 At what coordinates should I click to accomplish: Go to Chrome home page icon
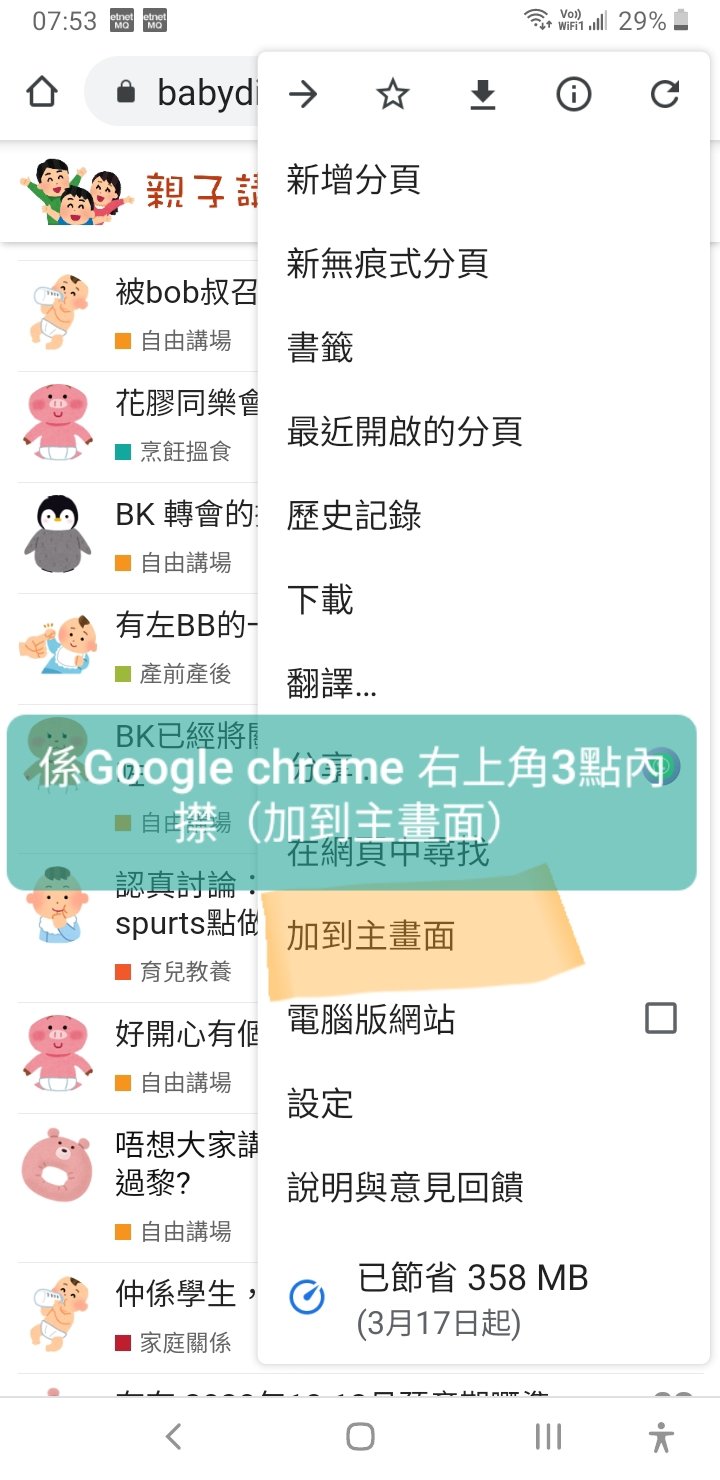[41, 93]
